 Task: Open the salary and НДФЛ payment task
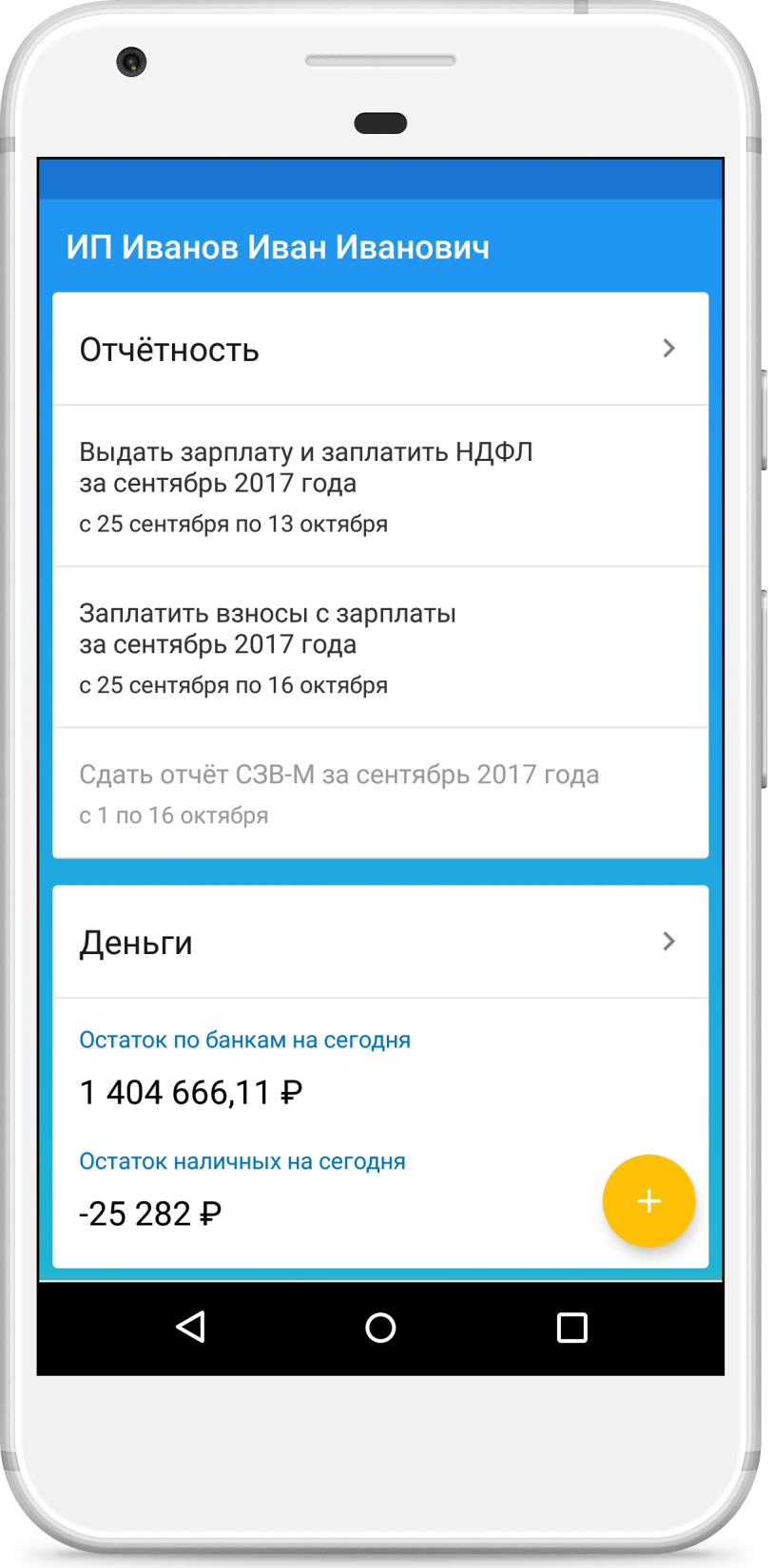pyautogui.click(x=379, y=486)
